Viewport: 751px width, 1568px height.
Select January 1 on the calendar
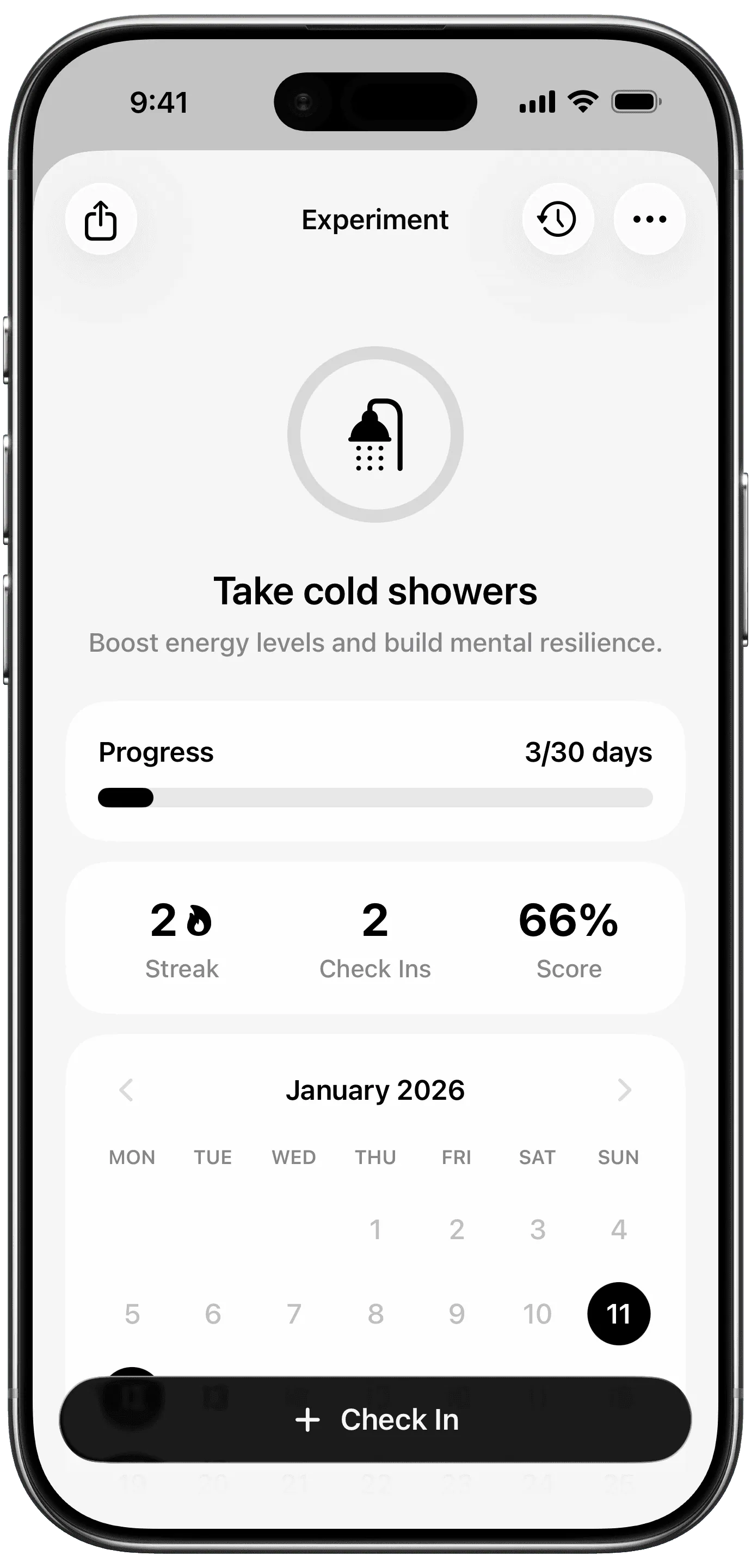[x=375, y=1229]
